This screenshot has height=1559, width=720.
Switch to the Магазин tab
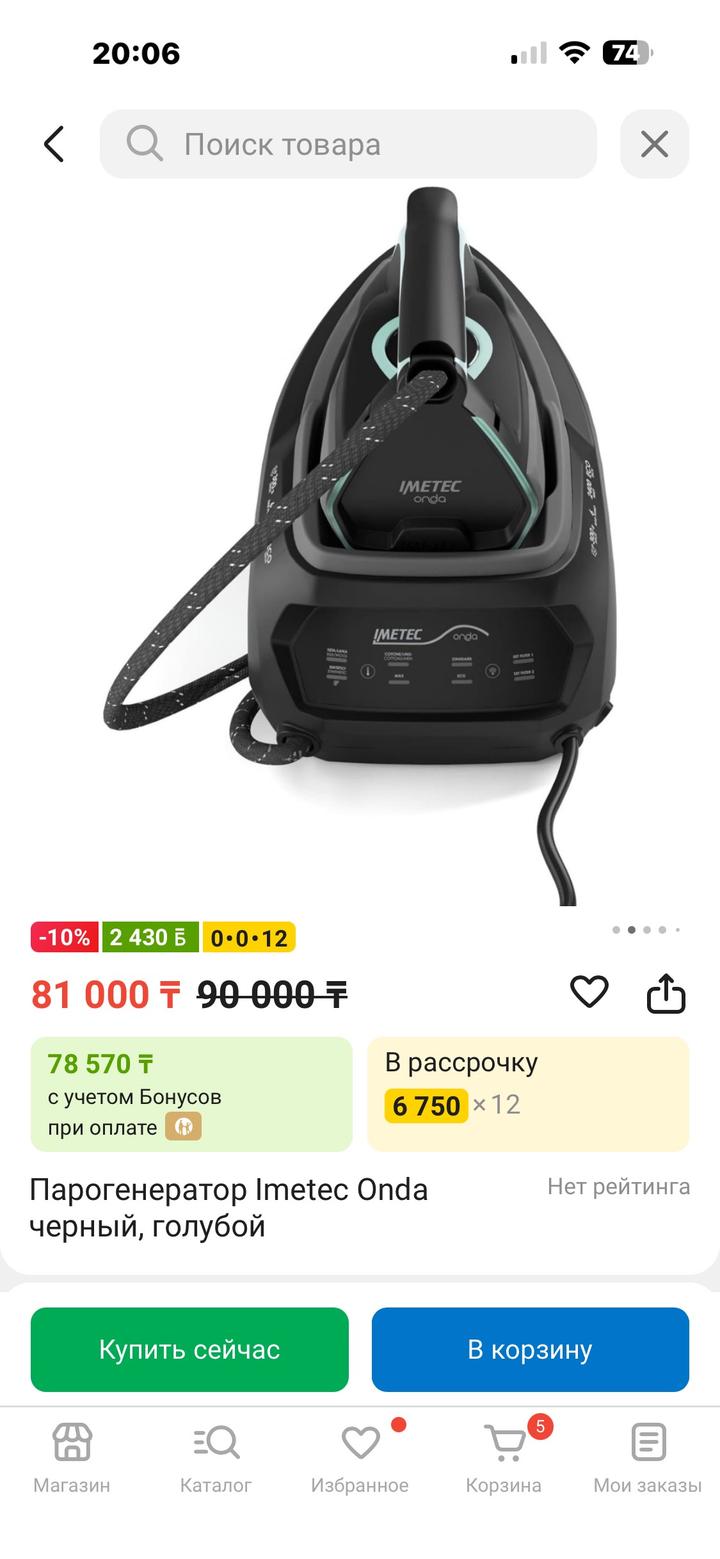(72, 1458)
